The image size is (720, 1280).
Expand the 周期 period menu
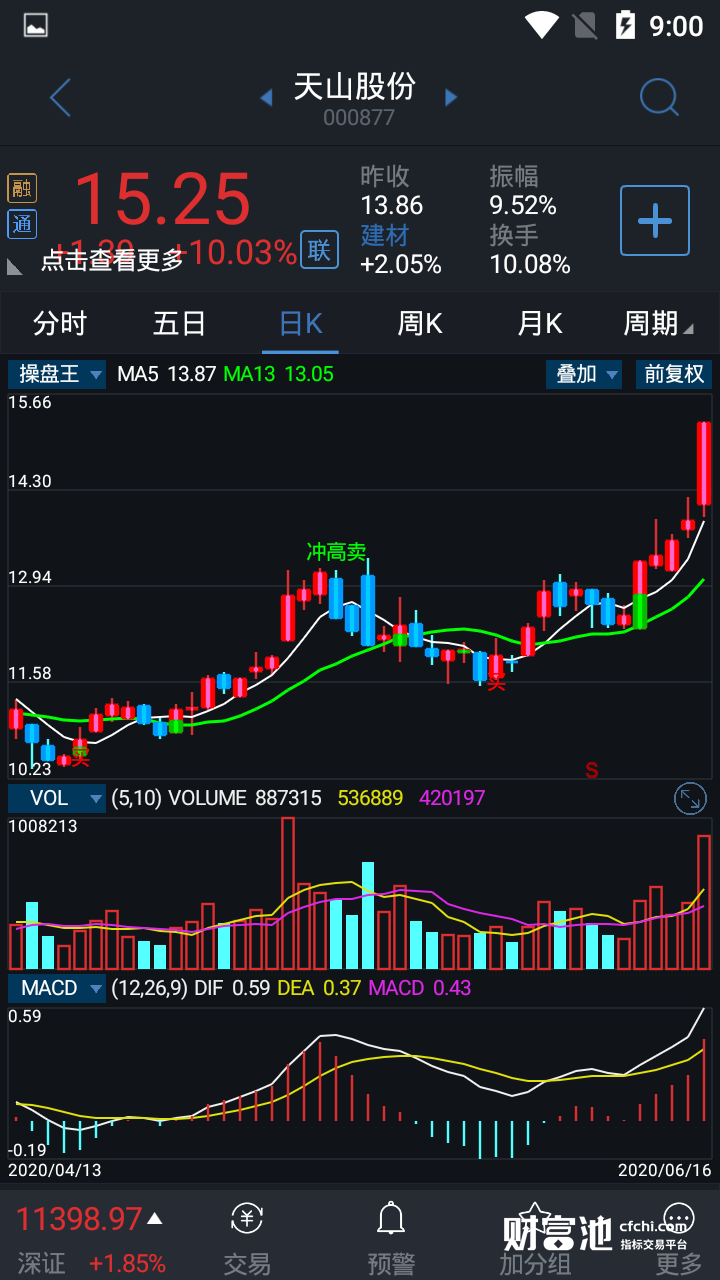658,324
